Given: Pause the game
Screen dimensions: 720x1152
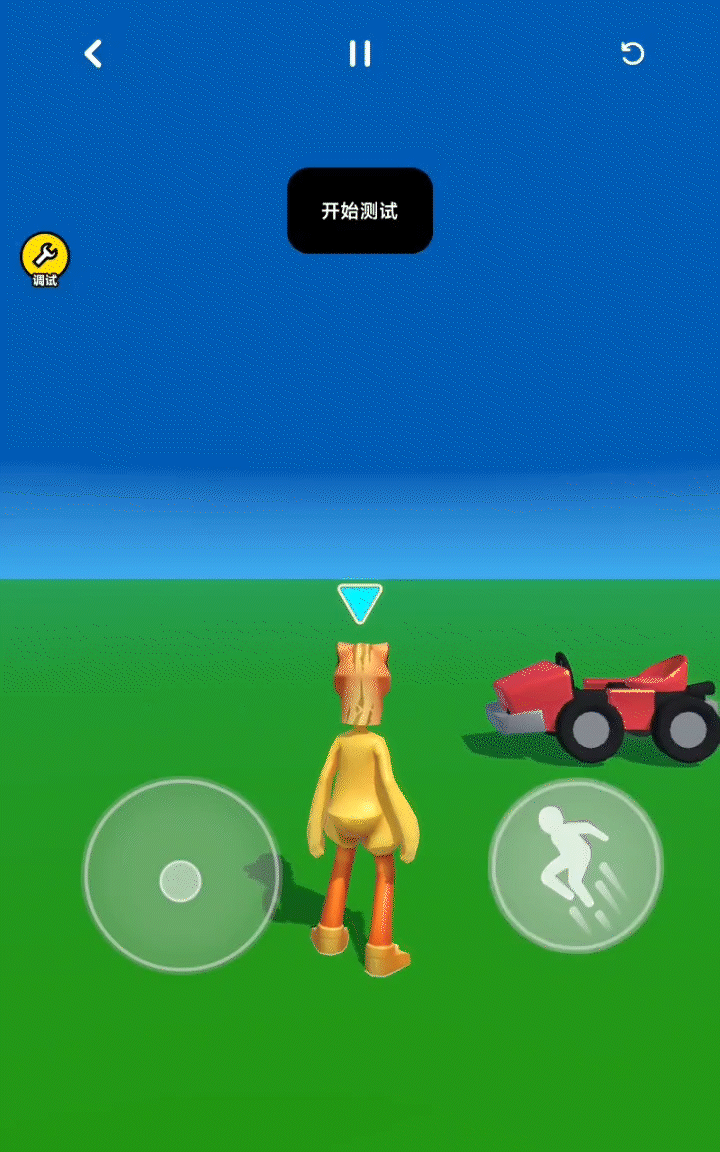Looking at the screenshot, I should 360,54.
